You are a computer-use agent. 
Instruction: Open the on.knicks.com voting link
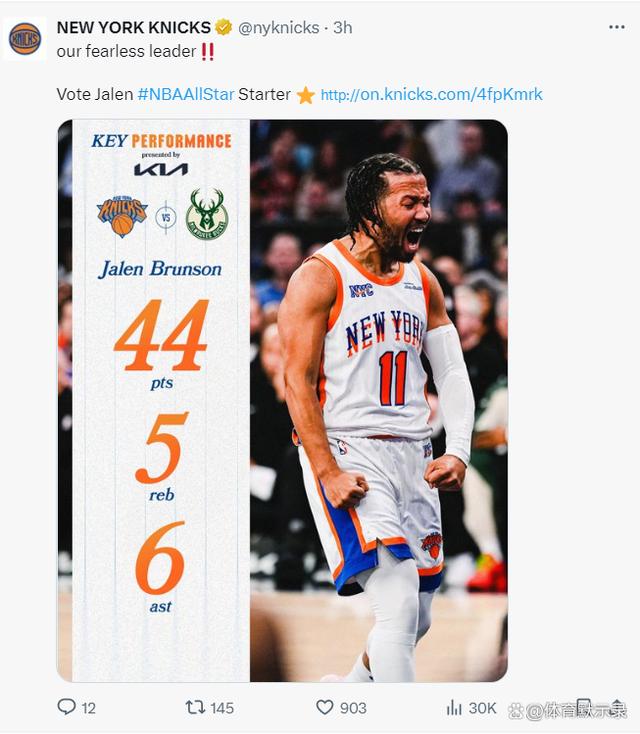(x=431, y=95)
